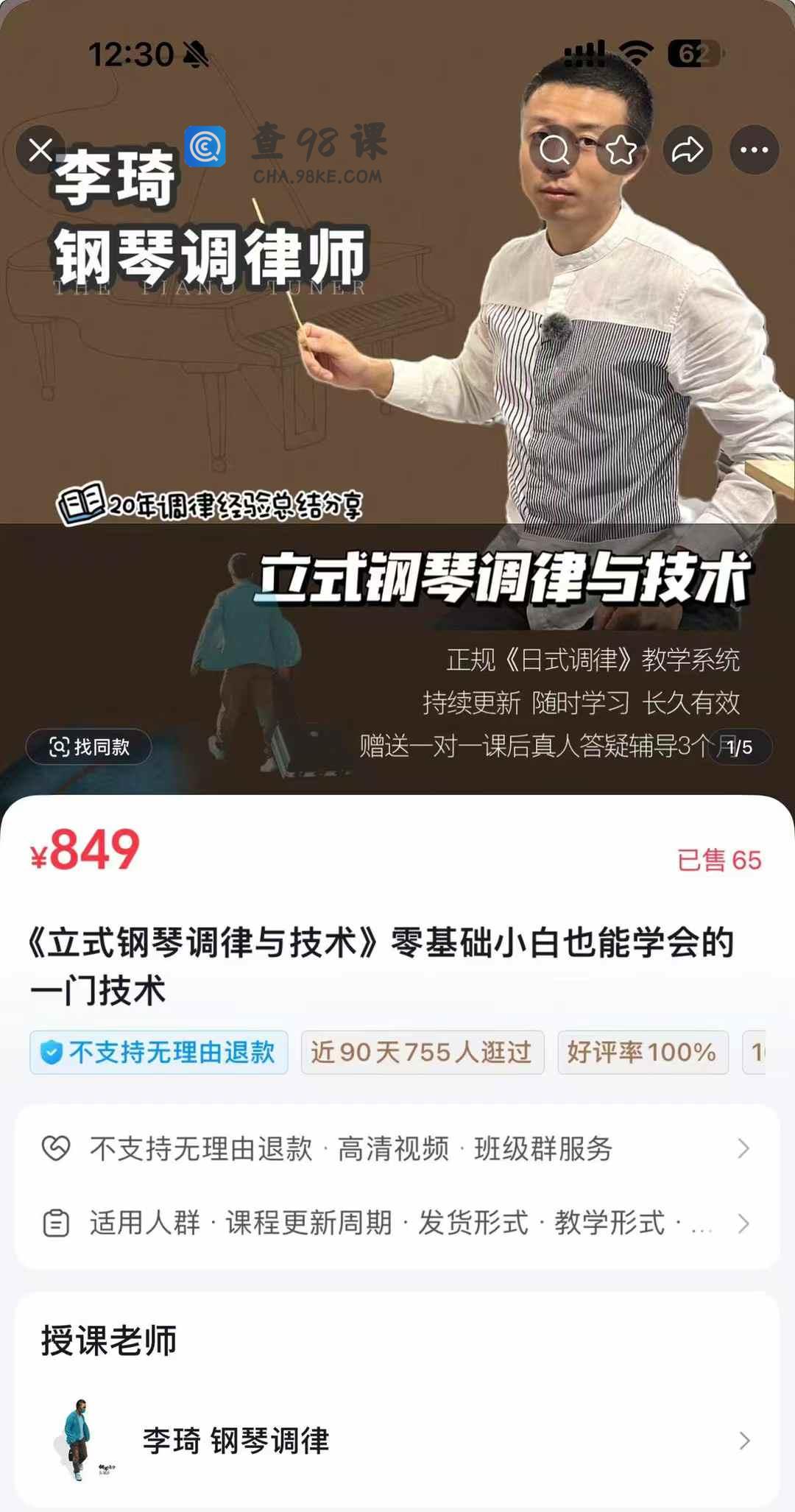Tap the 找同款 find similar button
The image size is (795, 1512).
pos(89,747)
